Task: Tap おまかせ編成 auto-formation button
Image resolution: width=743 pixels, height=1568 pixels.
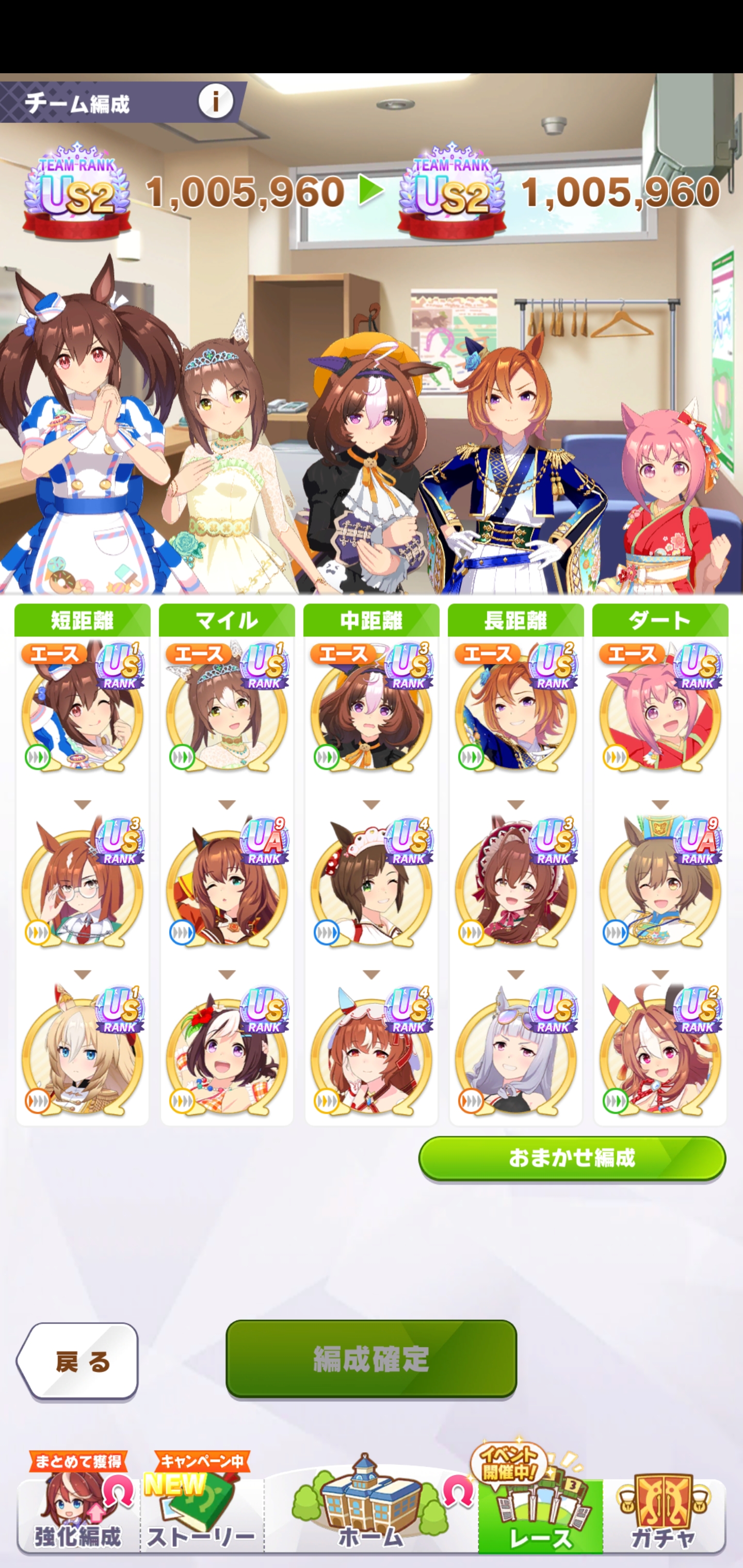Action: pos(571,1158)
